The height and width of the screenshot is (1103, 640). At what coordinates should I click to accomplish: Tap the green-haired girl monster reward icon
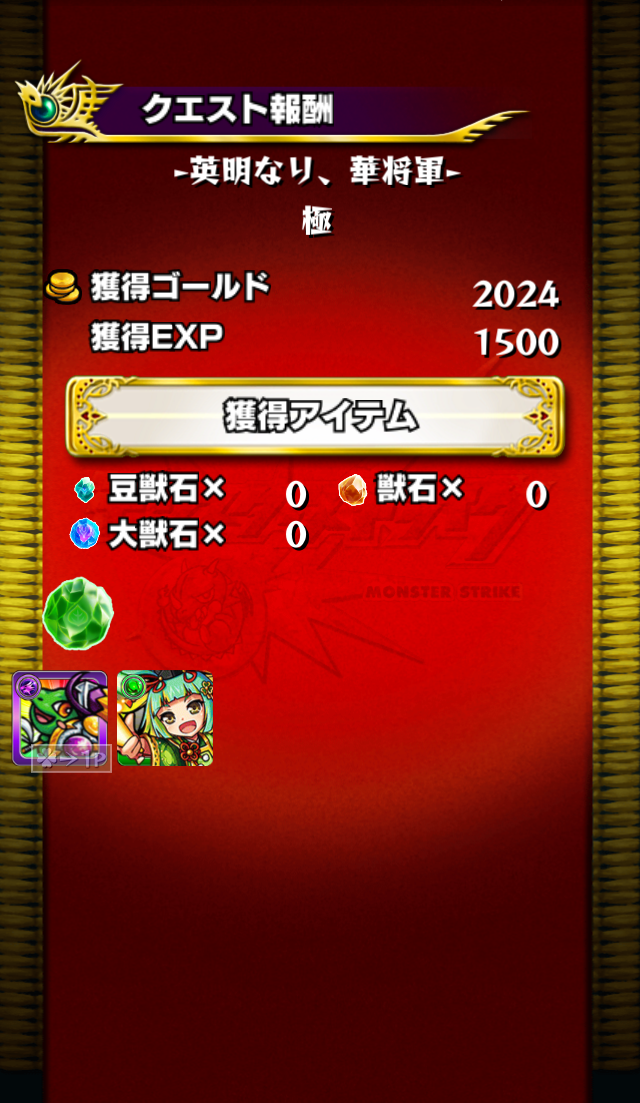pos(165,718)
